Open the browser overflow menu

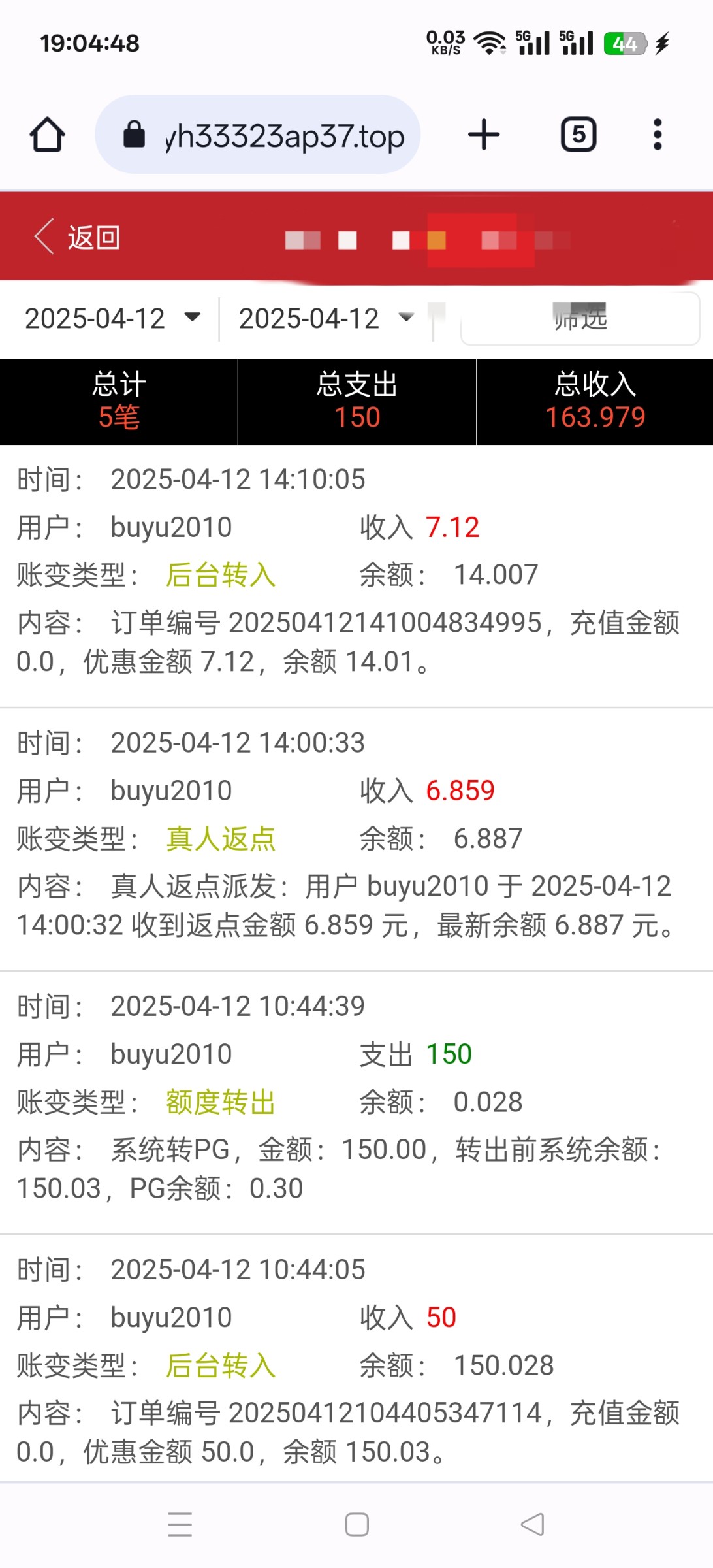[658, 135]
